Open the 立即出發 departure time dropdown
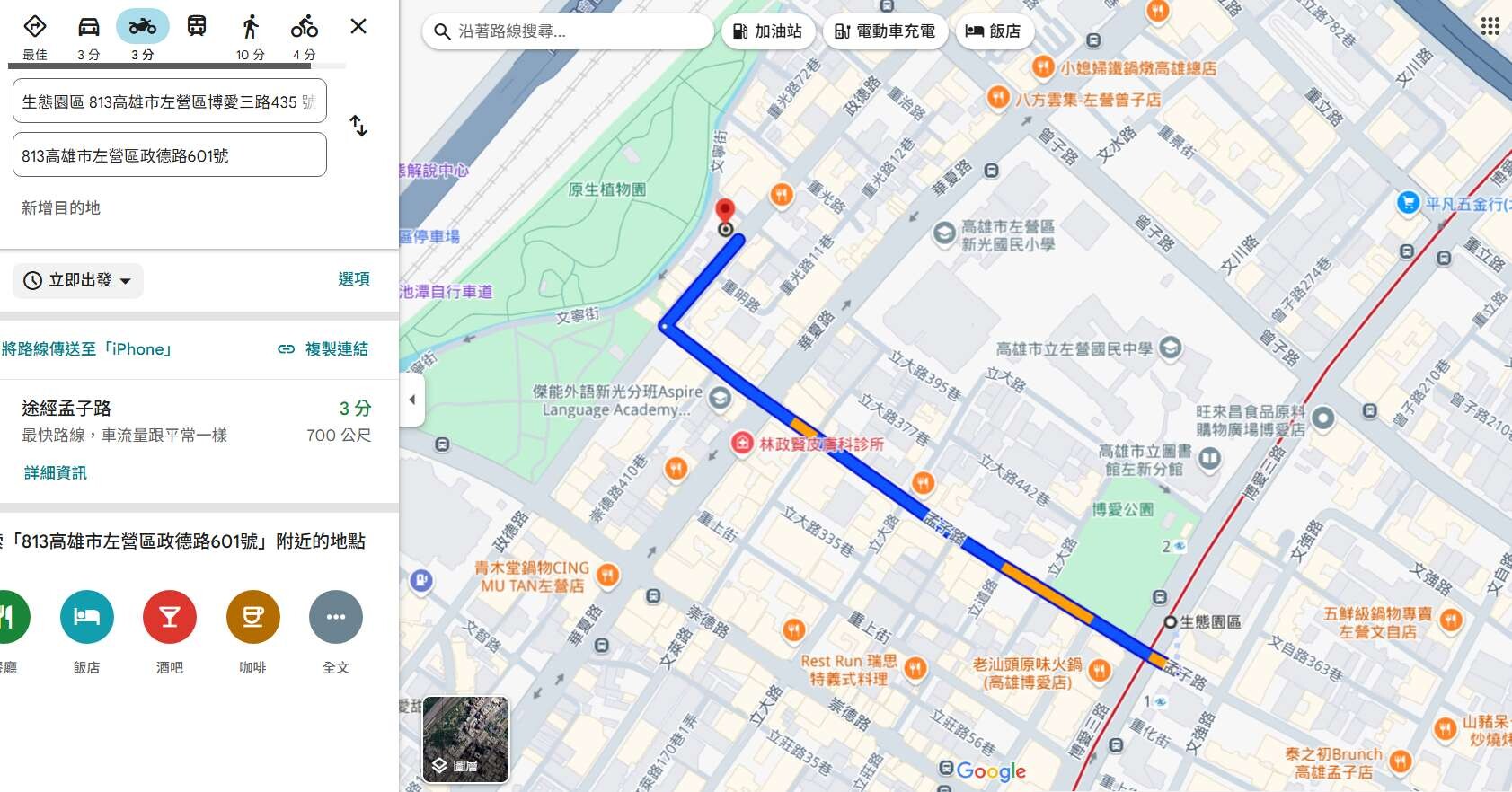The image size is (1512, 792). tap(78, 280)
